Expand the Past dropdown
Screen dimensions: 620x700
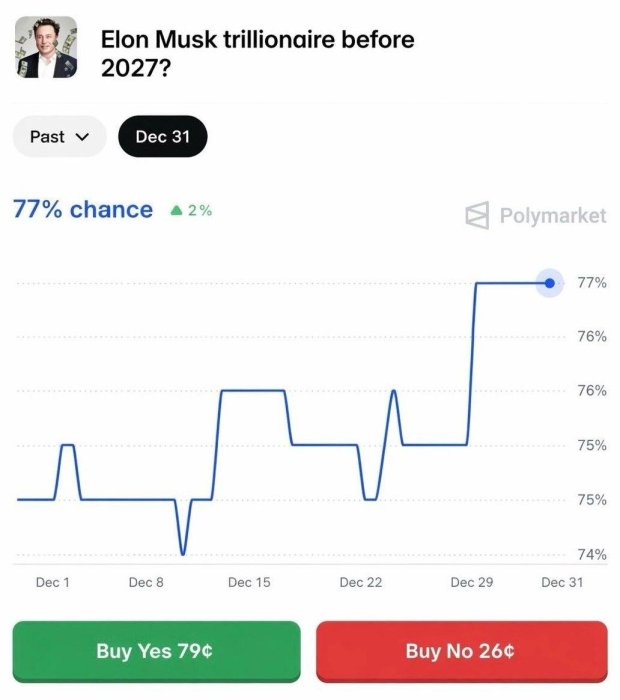coord(59,137)
